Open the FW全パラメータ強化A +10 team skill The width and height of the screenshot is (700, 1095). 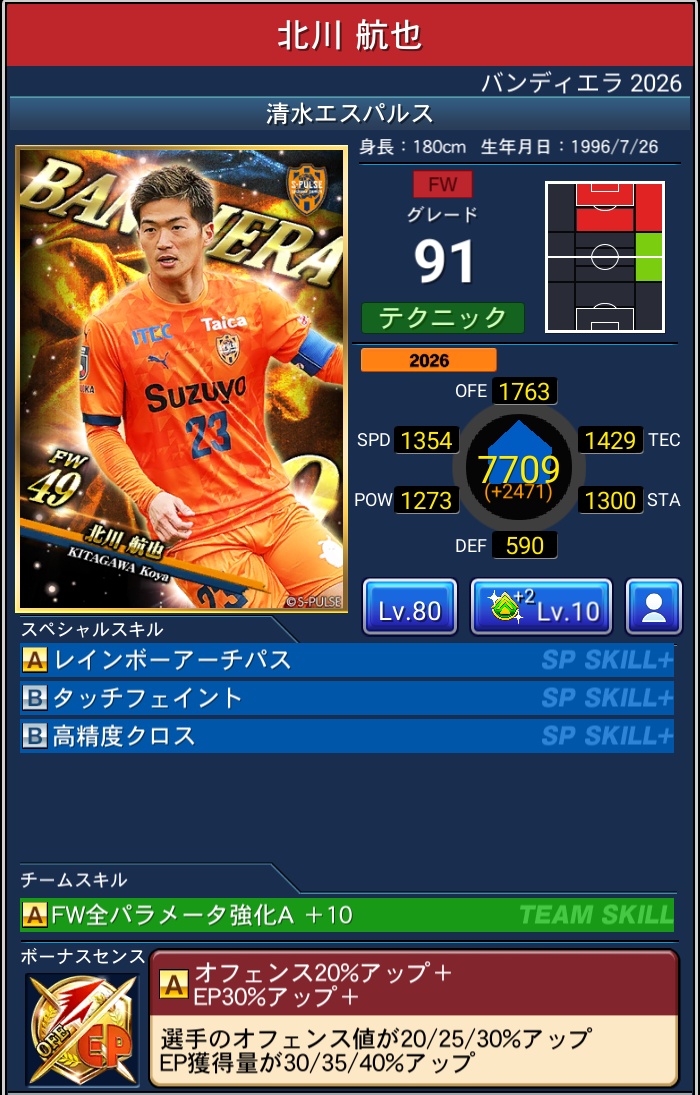347,914
